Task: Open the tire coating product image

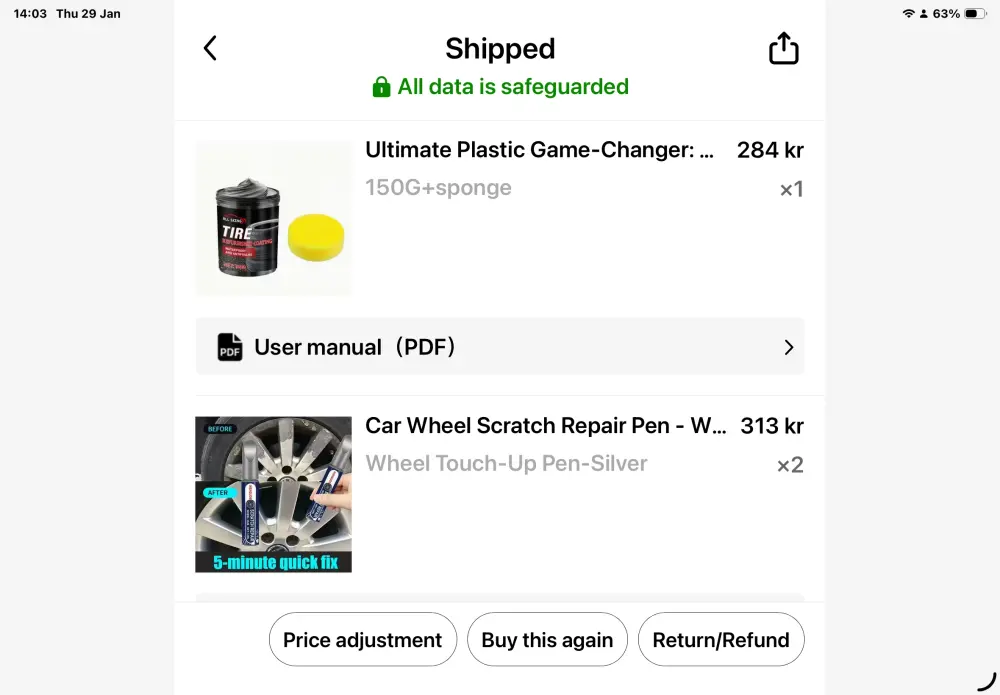Action: [x=273, y=218]
